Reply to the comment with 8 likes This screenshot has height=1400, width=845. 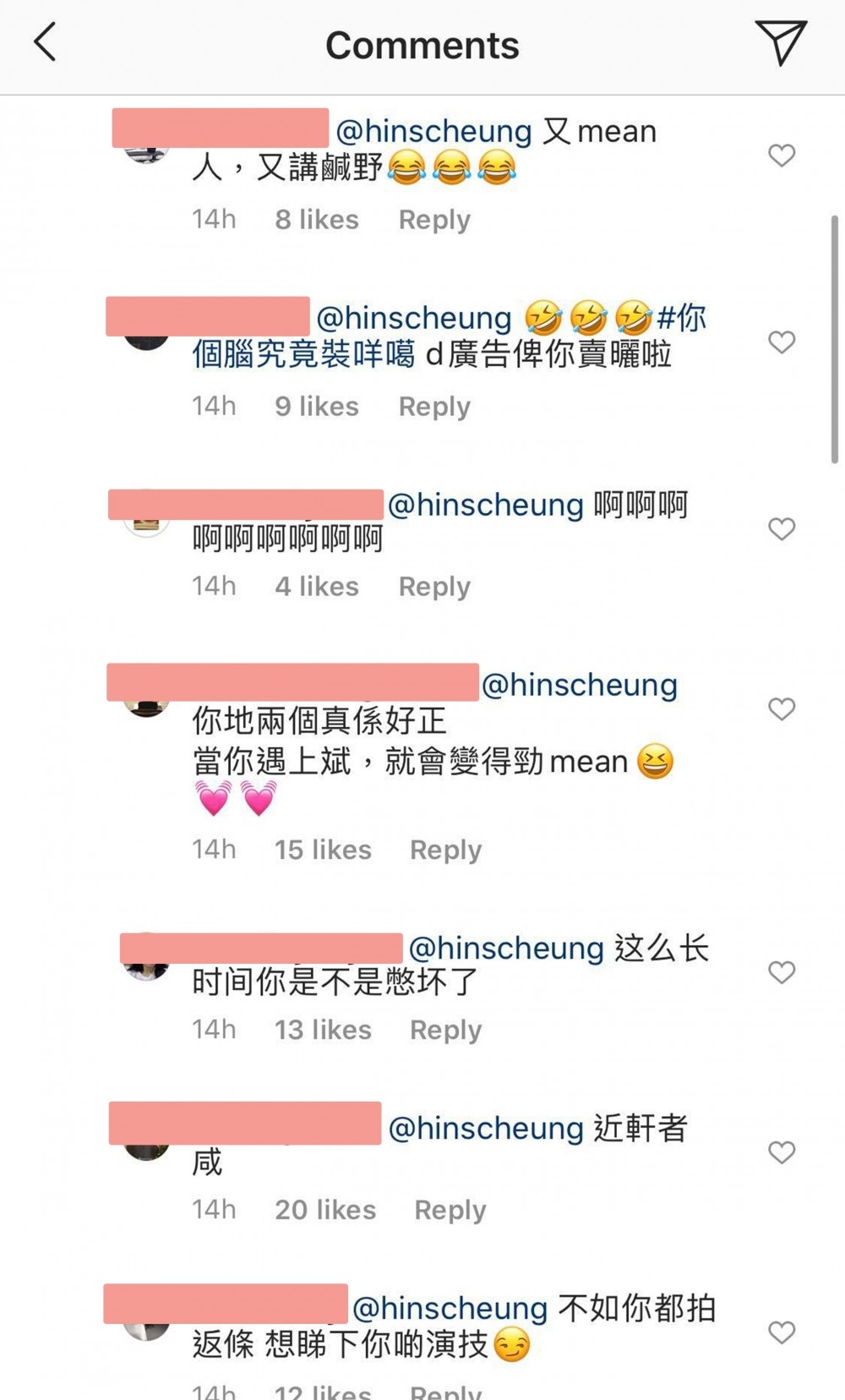click(x=434, y=220)
